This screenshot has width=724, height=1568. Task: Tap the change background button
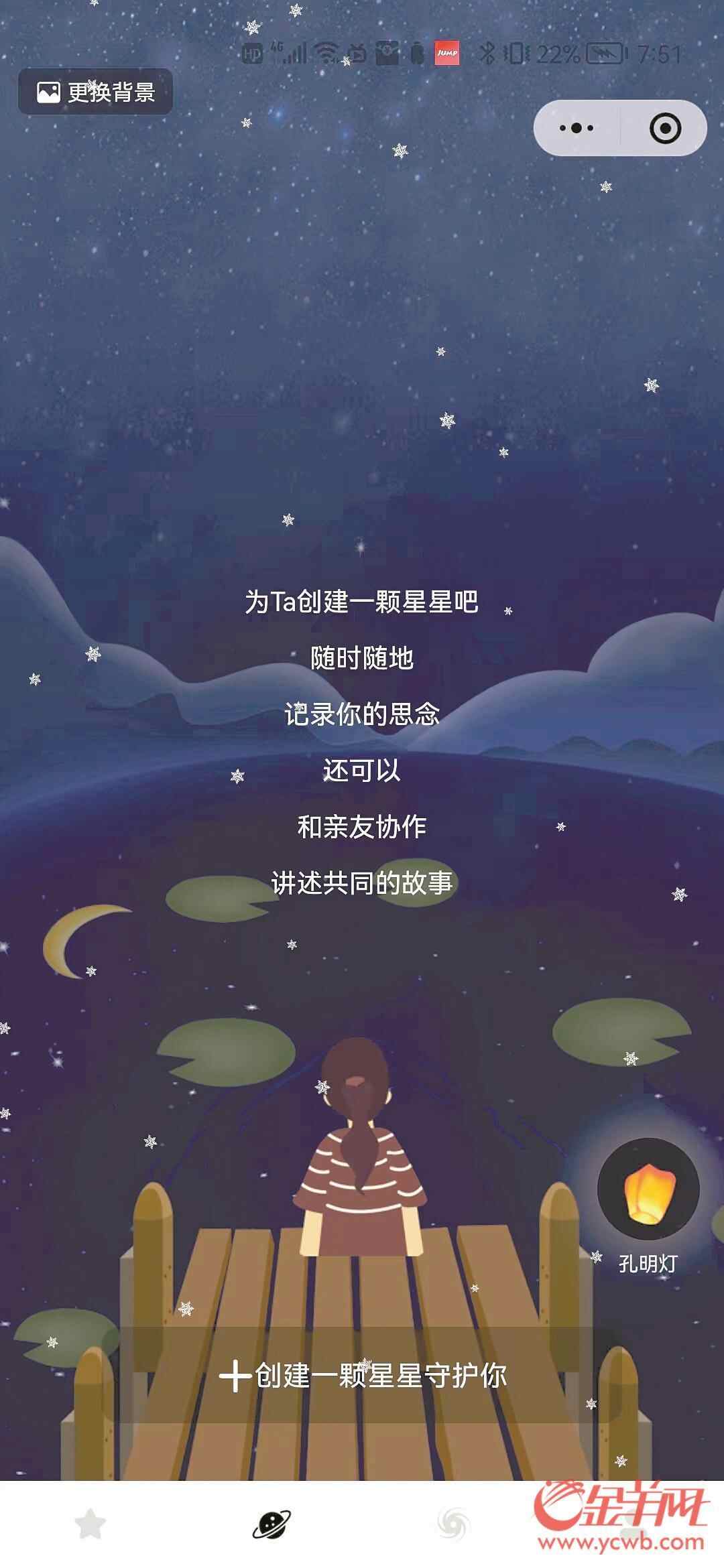95,92
